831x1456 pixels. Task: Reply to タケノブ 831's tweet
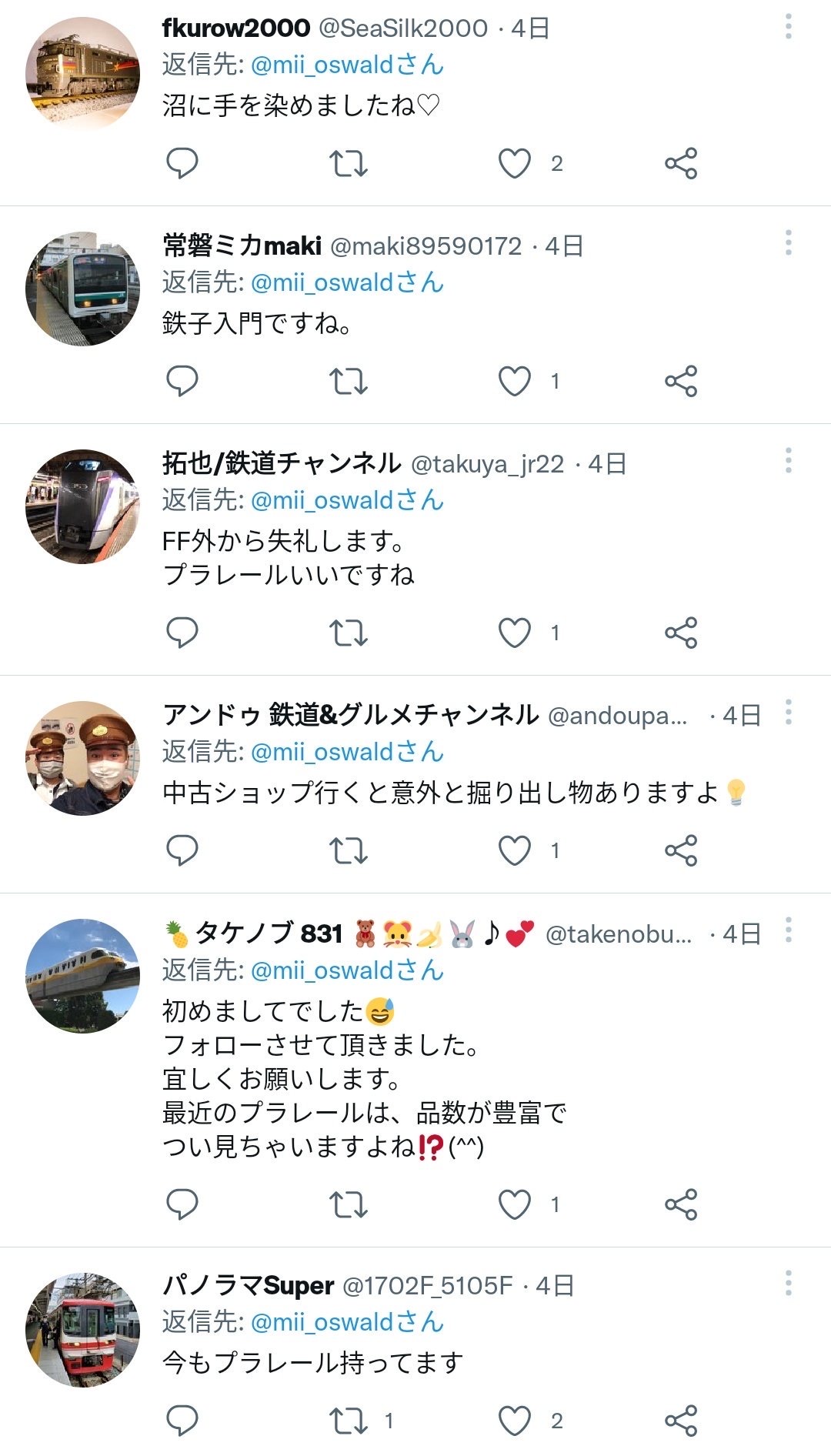click(x=182, y=1204)
